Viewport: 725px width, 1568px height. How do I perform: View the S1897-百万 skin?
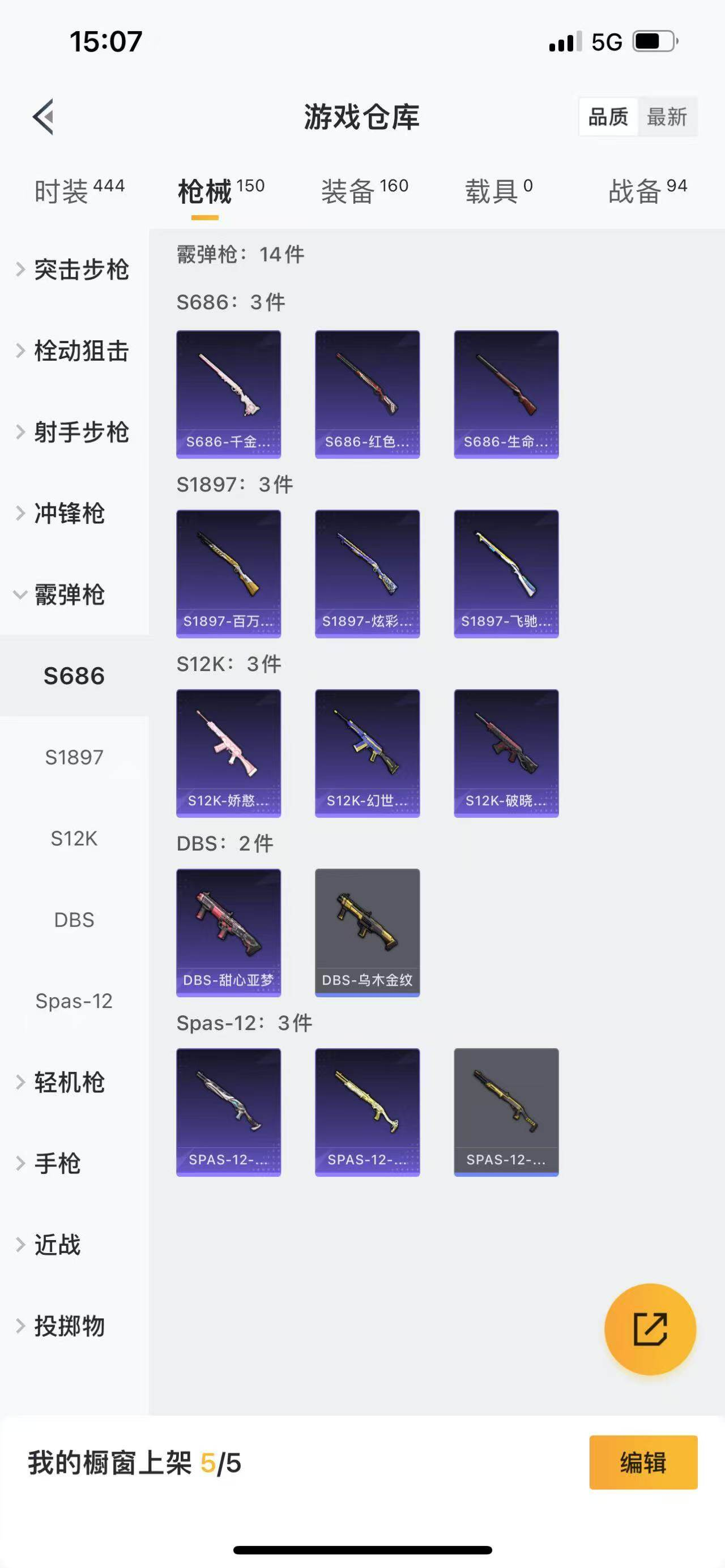click(228, 574)
